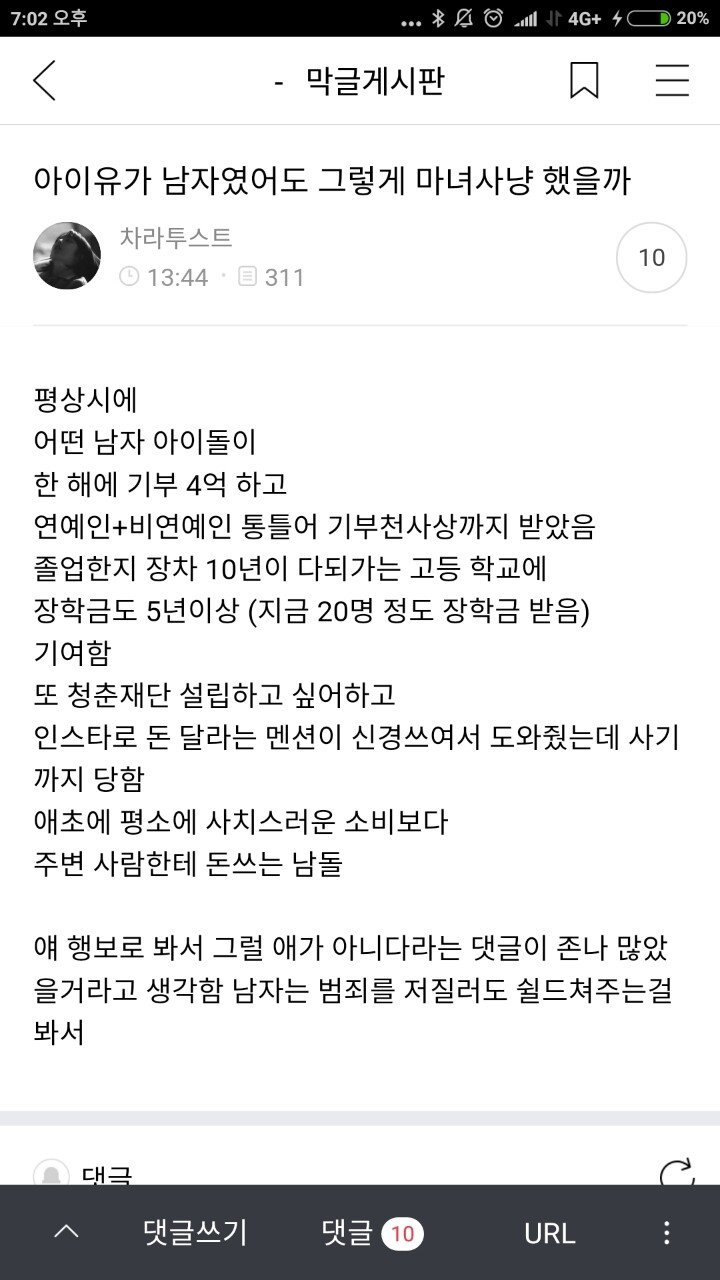Open the author name 차라투스트

point(176,238)
